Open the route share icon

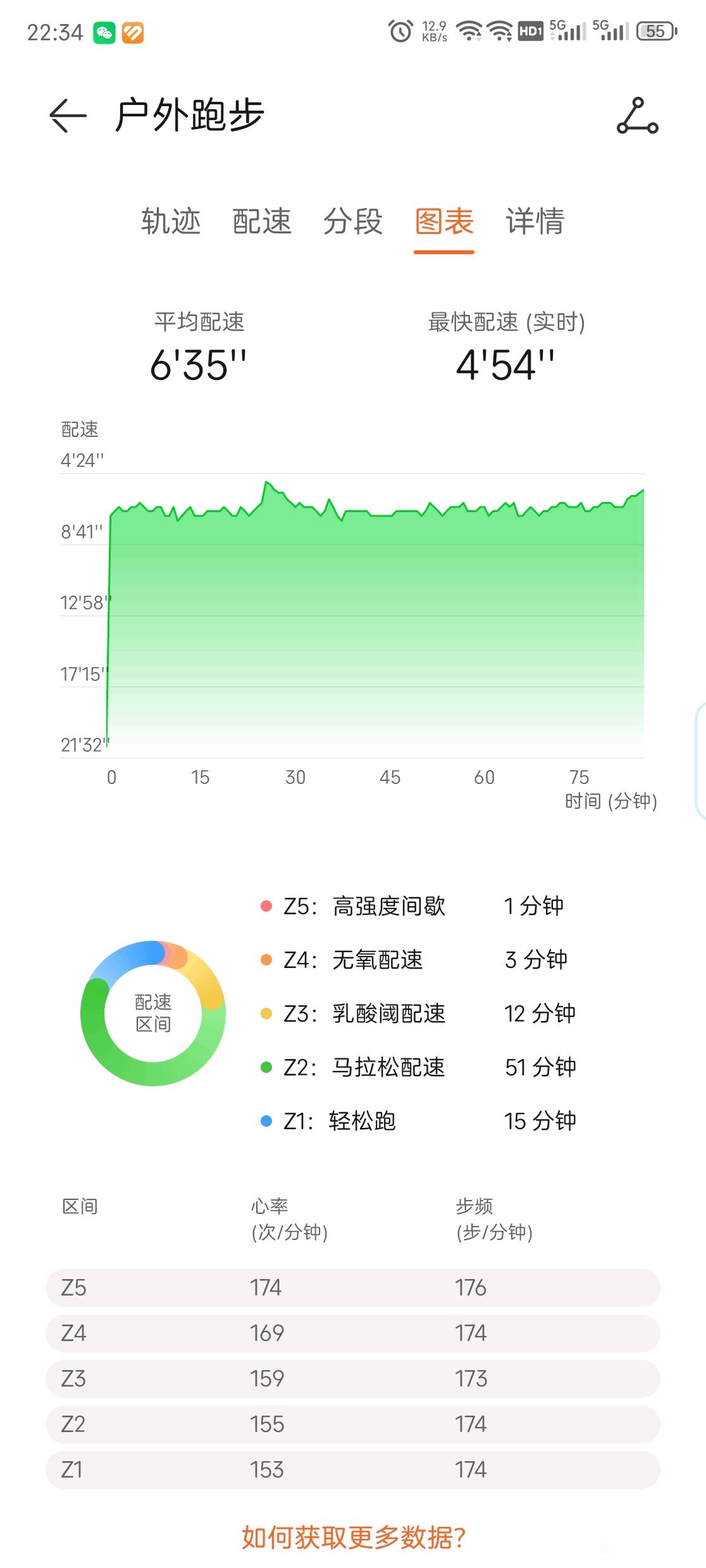click(x=637, y=116)
